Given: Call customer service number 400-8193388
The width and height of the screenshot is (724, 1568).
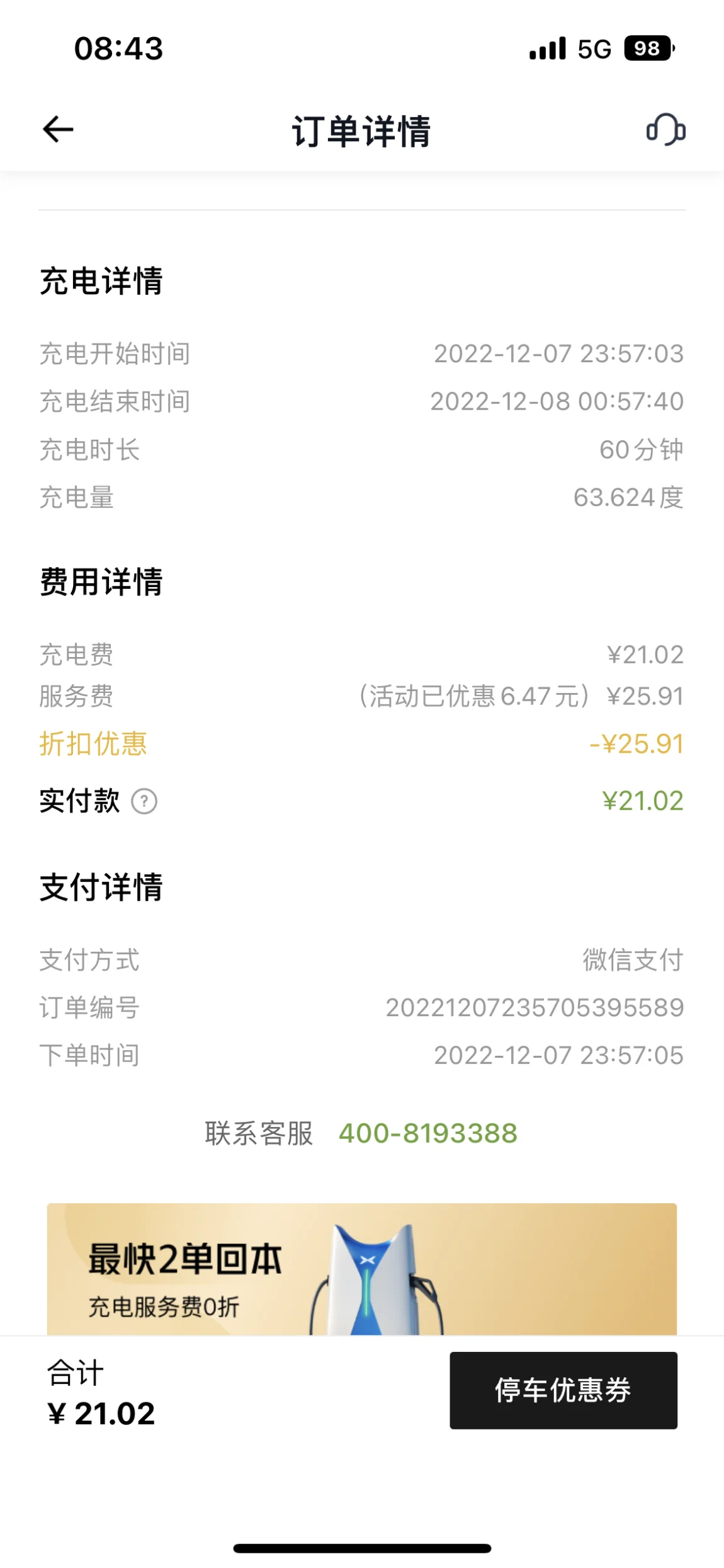Looking at the screenshot, I should (x=427, y=1133).
